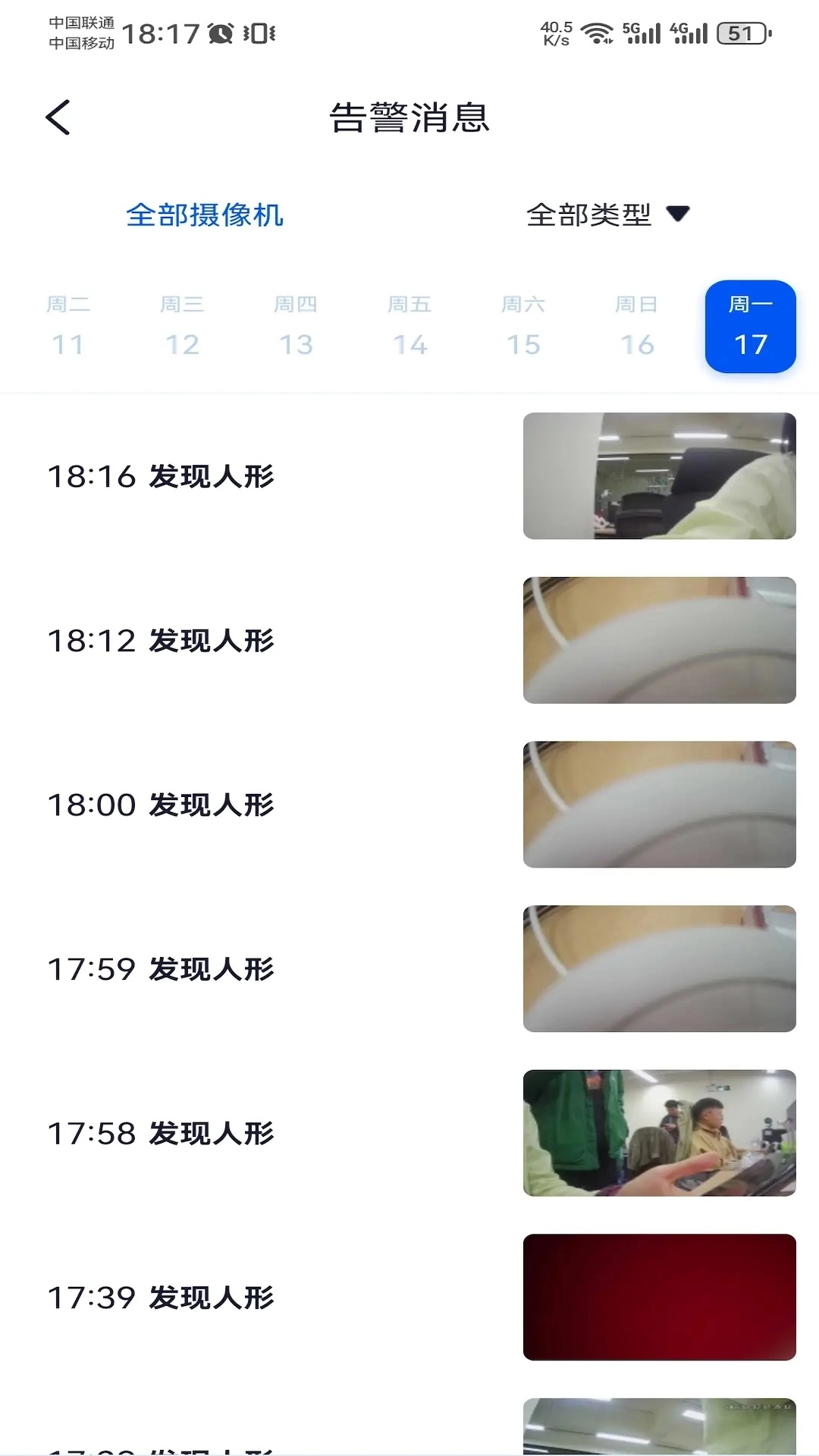Select the 周三 12 date

tap(182, 325)
